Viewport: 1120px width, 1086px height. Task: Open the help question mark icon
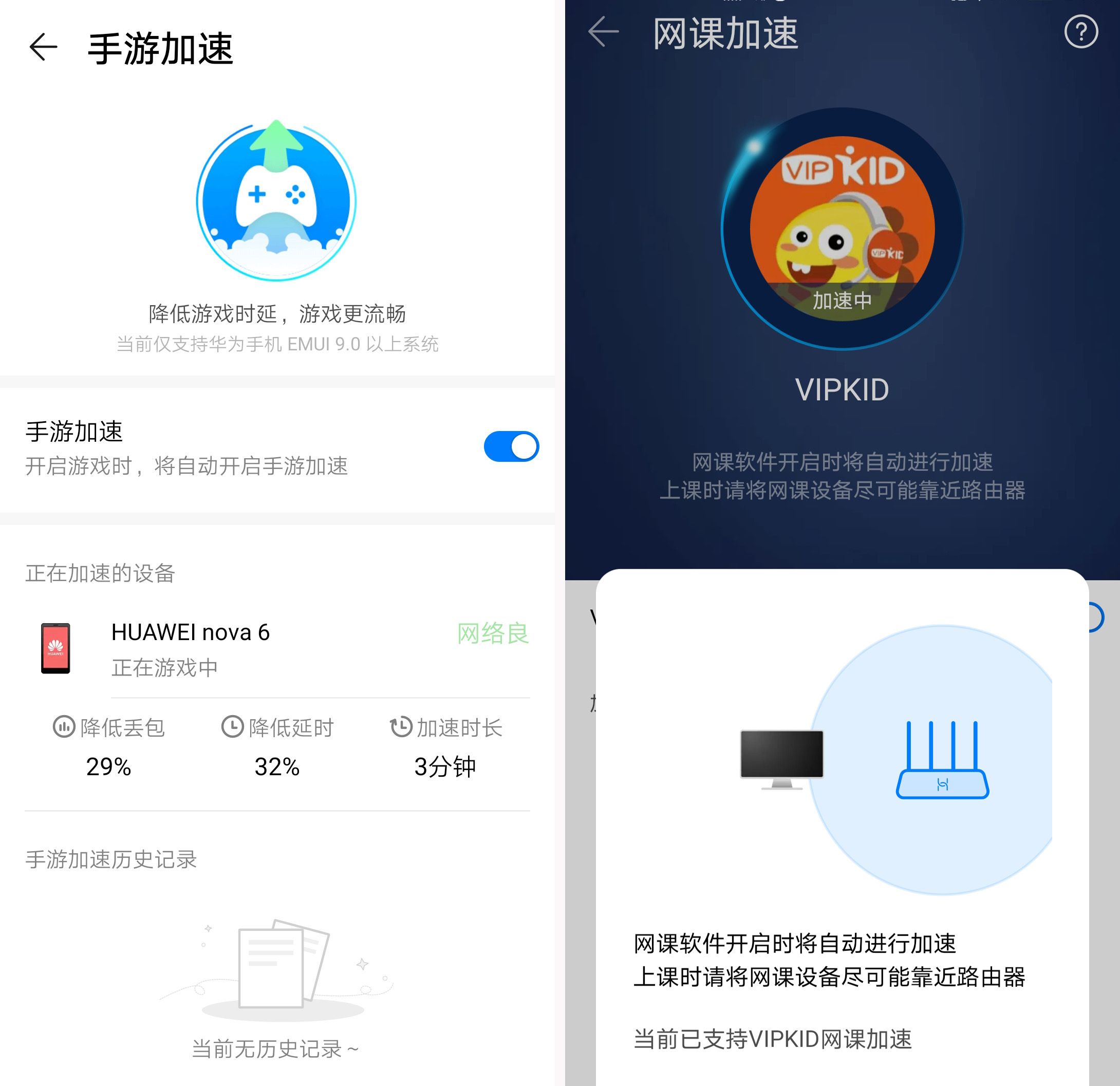1080,32
